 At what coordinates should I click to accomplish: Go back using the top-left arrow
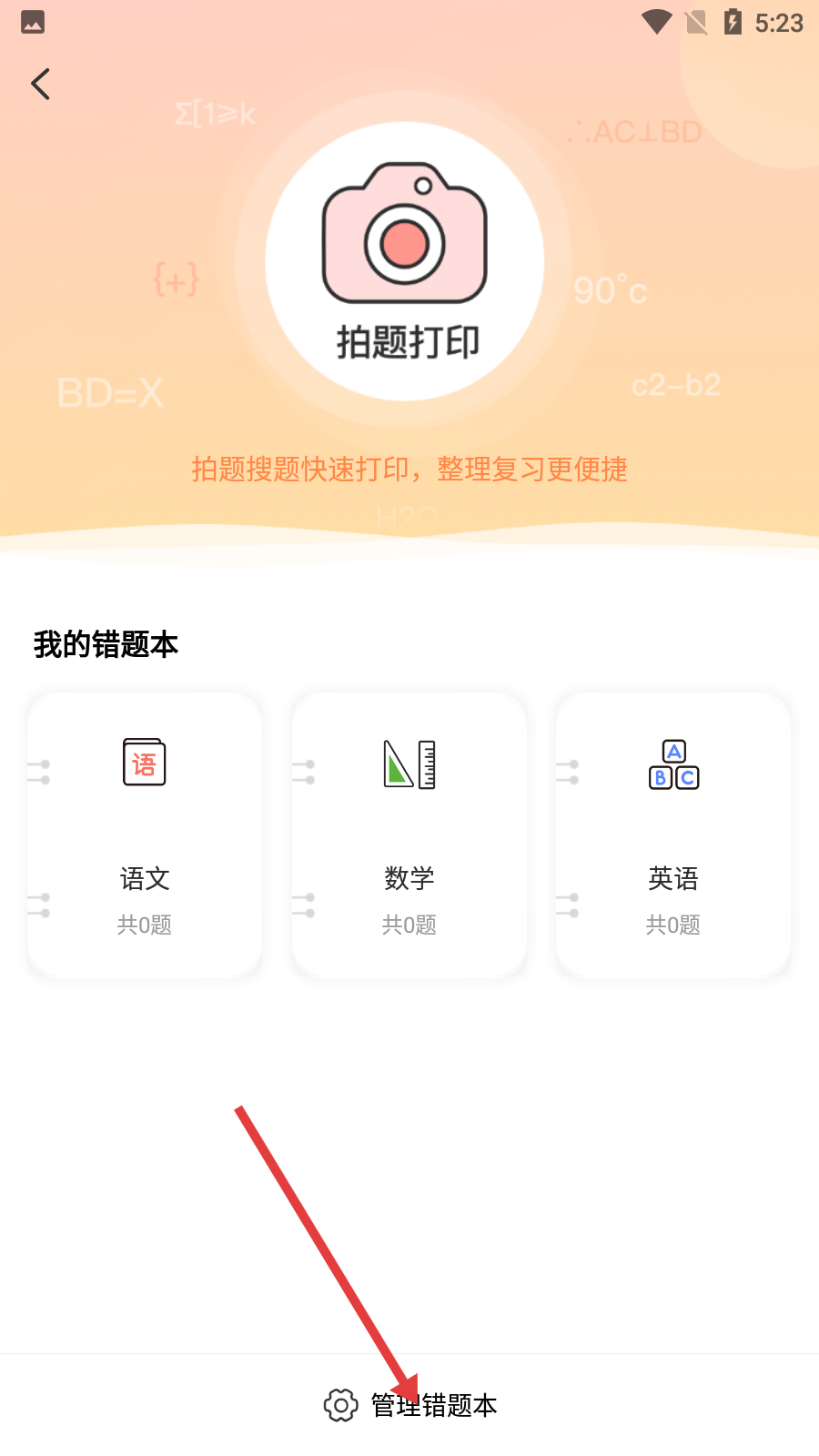tap(41, 85)
